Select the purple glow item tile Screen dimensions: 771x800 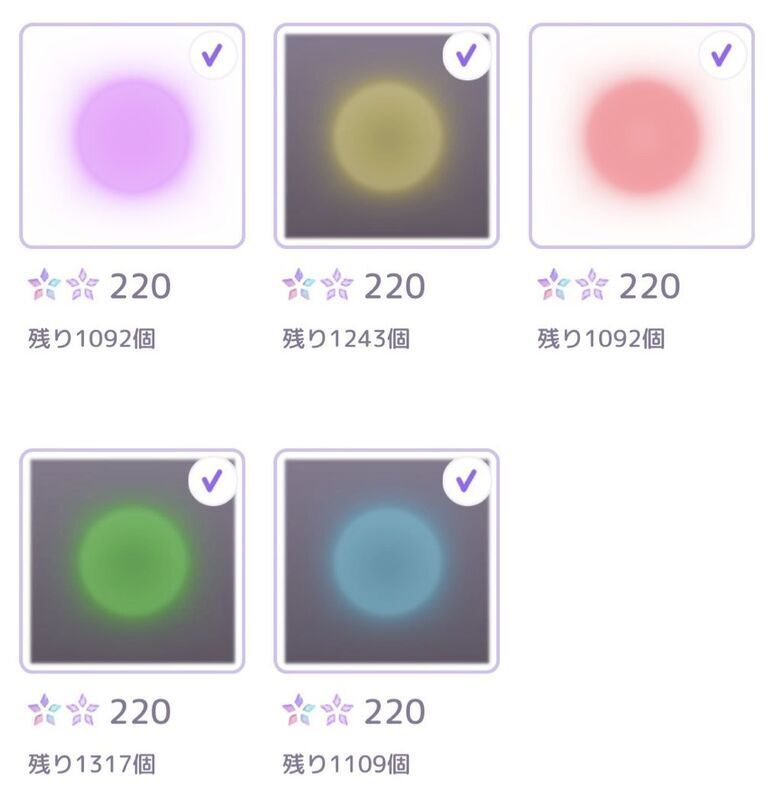point(132,136)
